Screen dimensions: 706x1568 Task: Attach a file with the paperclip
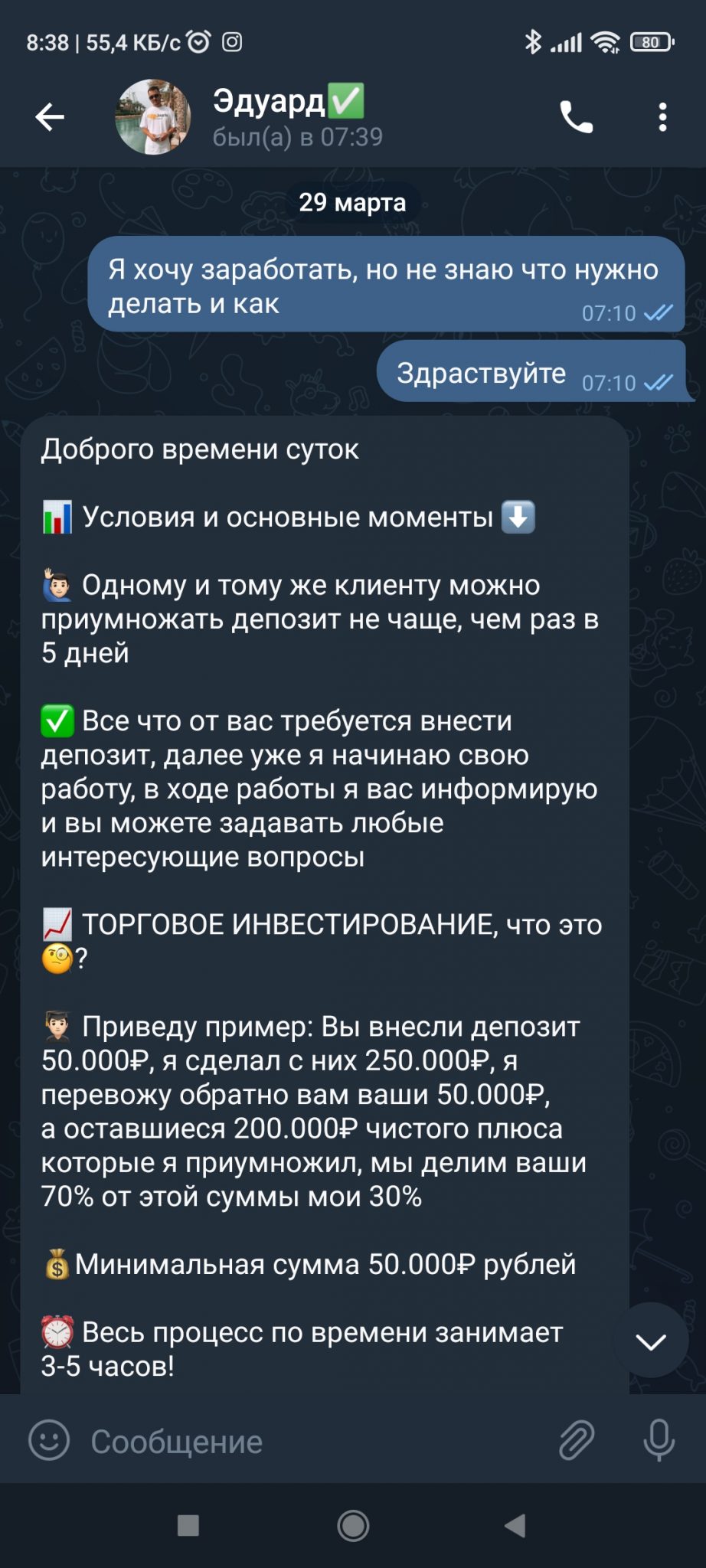[577, 1440]
